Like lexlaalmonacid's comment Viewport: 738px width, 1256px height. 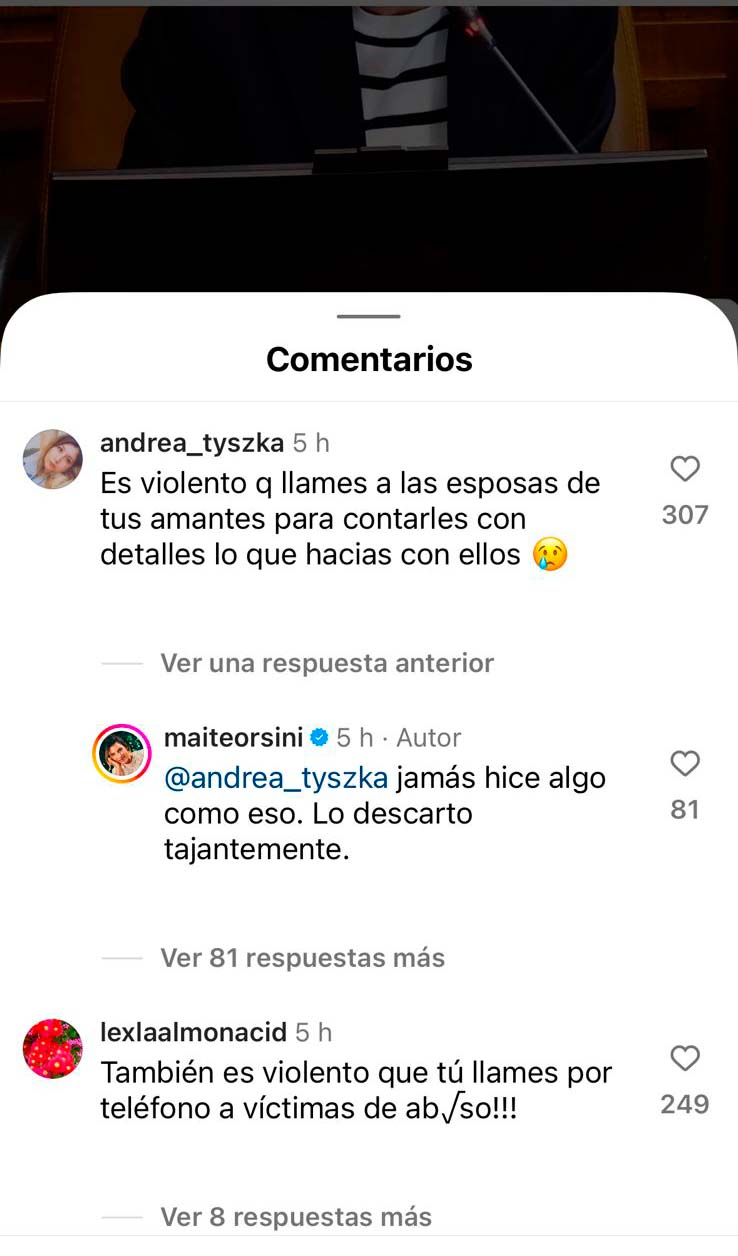[x=685, y=1058]
